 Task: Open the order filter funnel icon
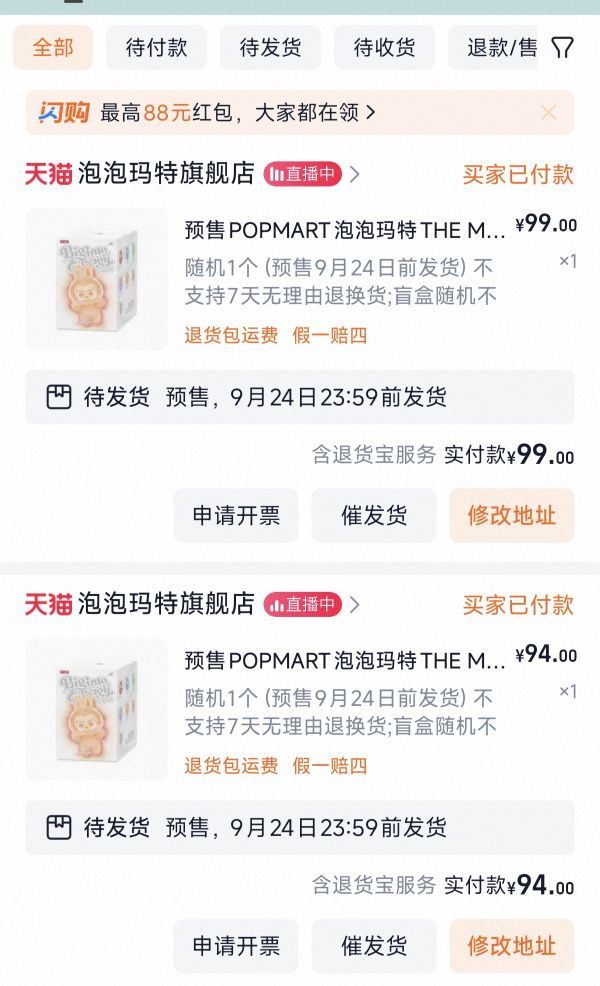click(563, 47)
